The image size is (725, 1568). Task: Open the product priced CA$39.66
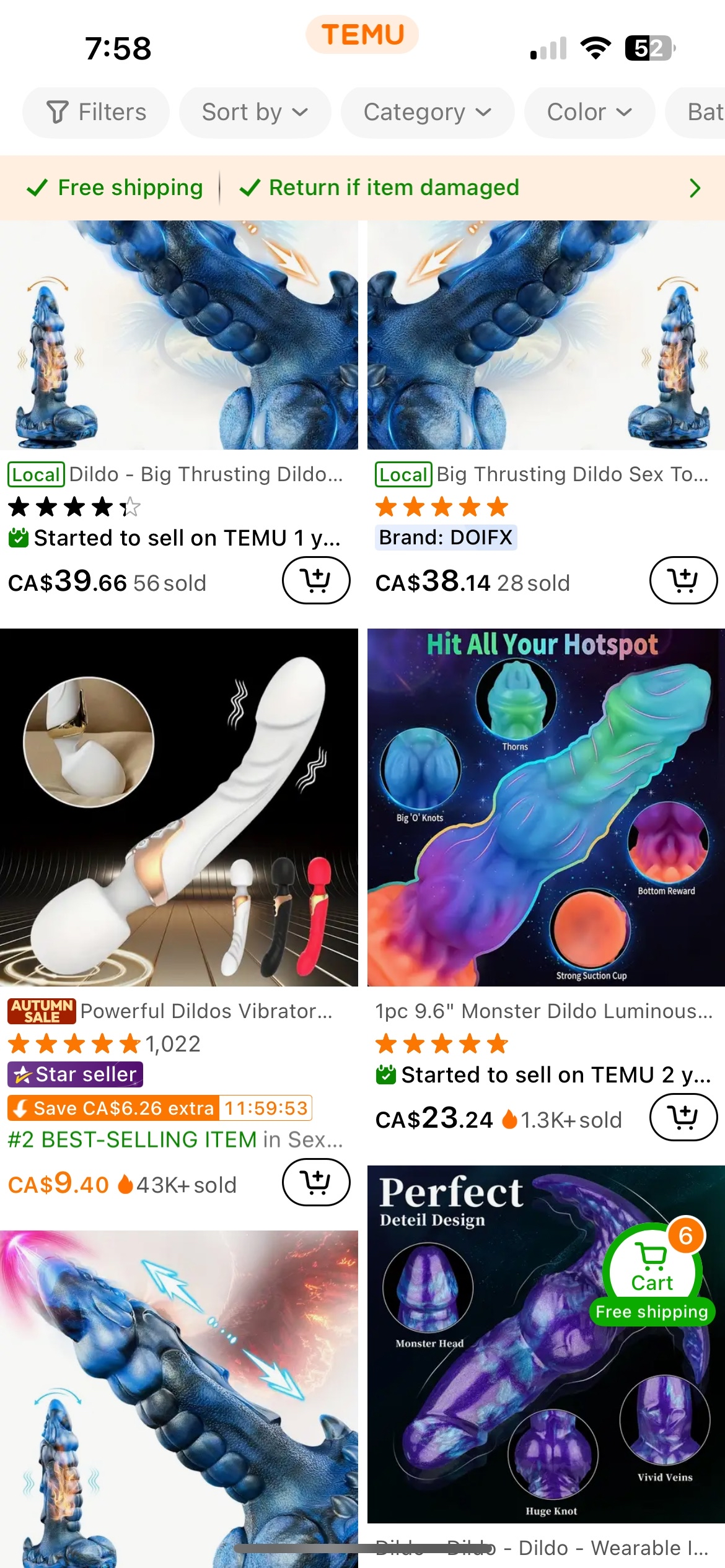178,335
